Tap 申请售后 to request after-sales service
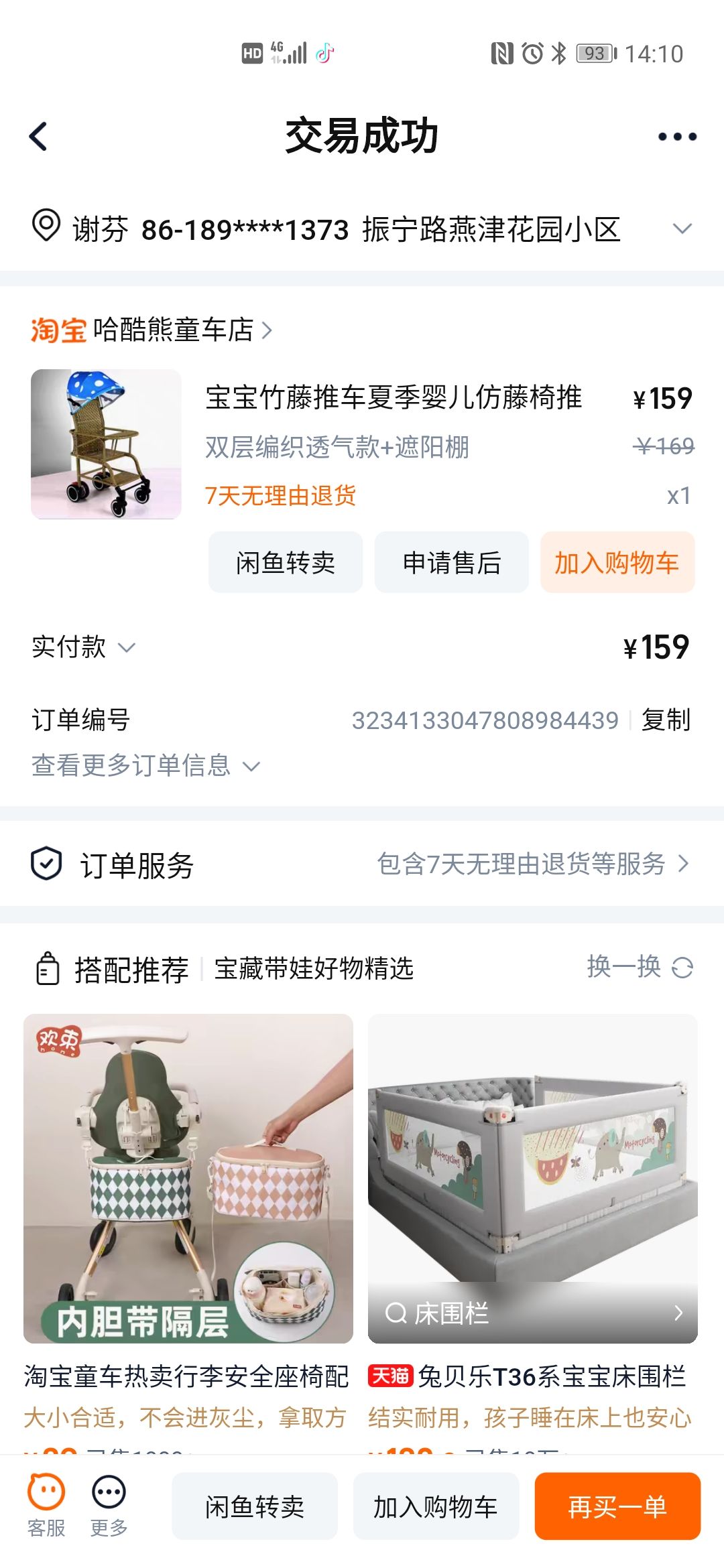 pyautogui.click(x=452, y=563)
